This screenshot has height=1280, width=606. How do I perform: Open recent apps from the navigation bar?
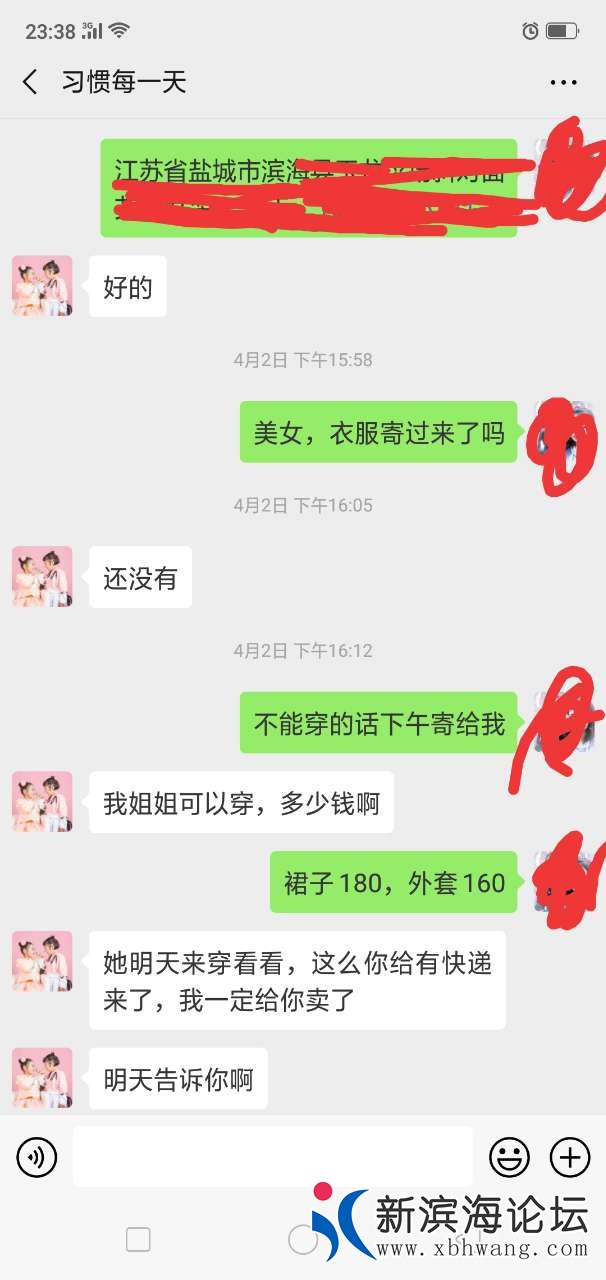click(138, 1240)
